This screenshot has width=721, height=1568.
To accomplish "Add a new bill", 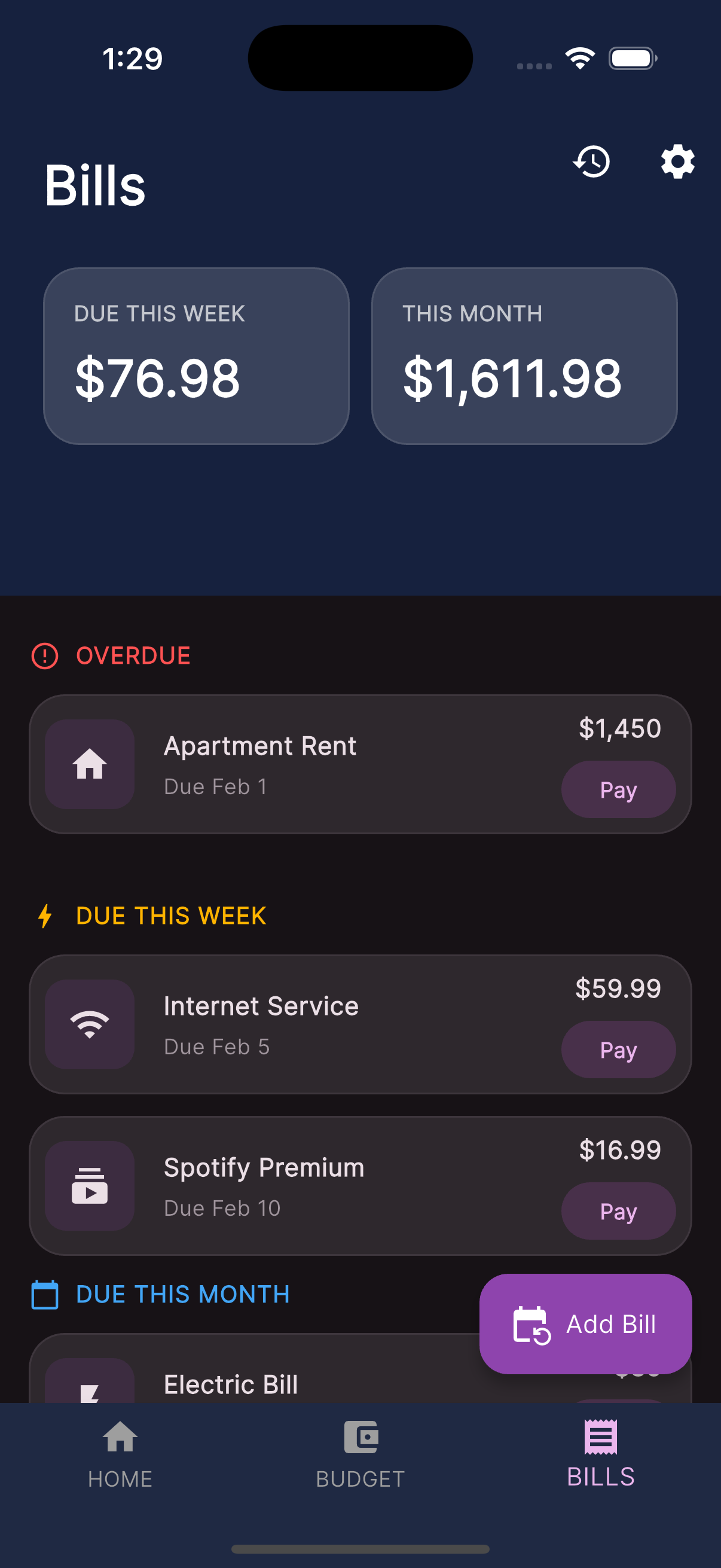I will (x=585, y=1324).
